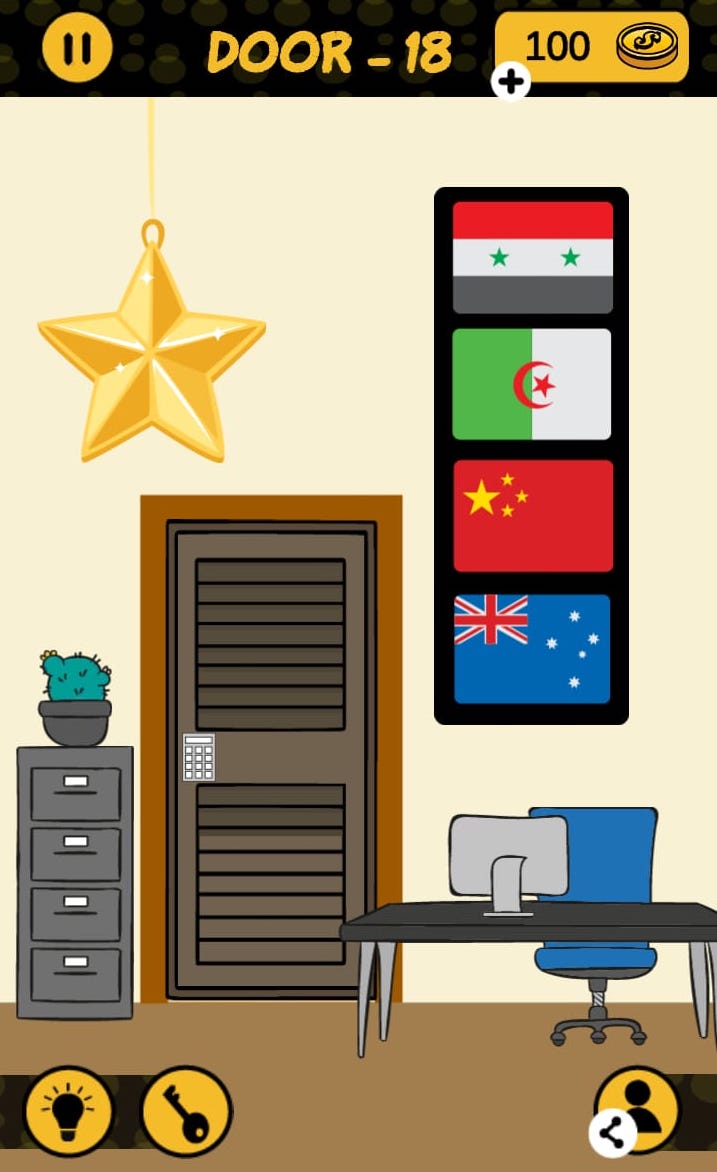
Task: Share the game with friends
Action: 613,1134
